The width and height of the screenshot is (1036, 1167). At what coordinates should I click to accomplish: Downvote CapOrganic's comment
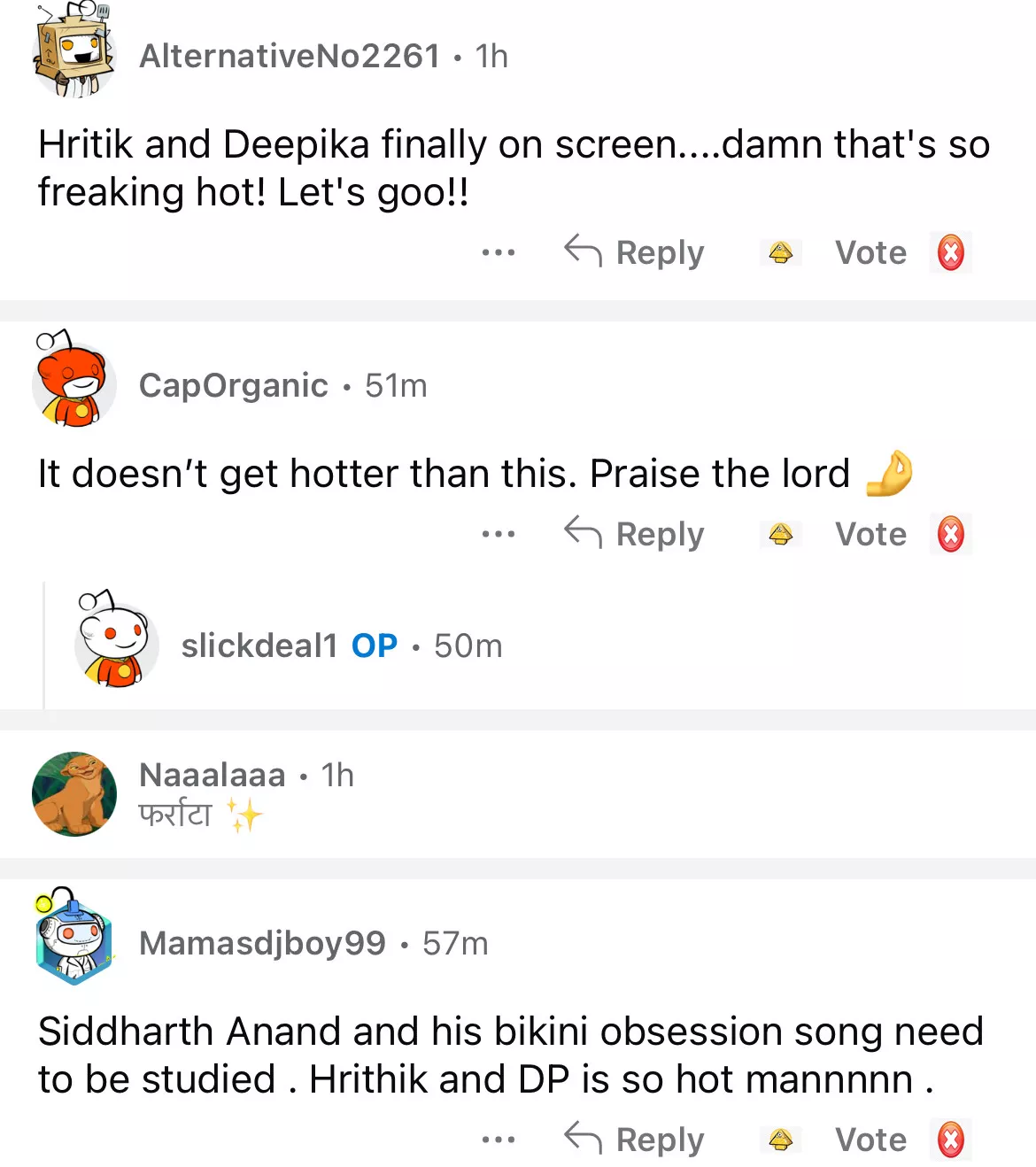click(950, 535)
